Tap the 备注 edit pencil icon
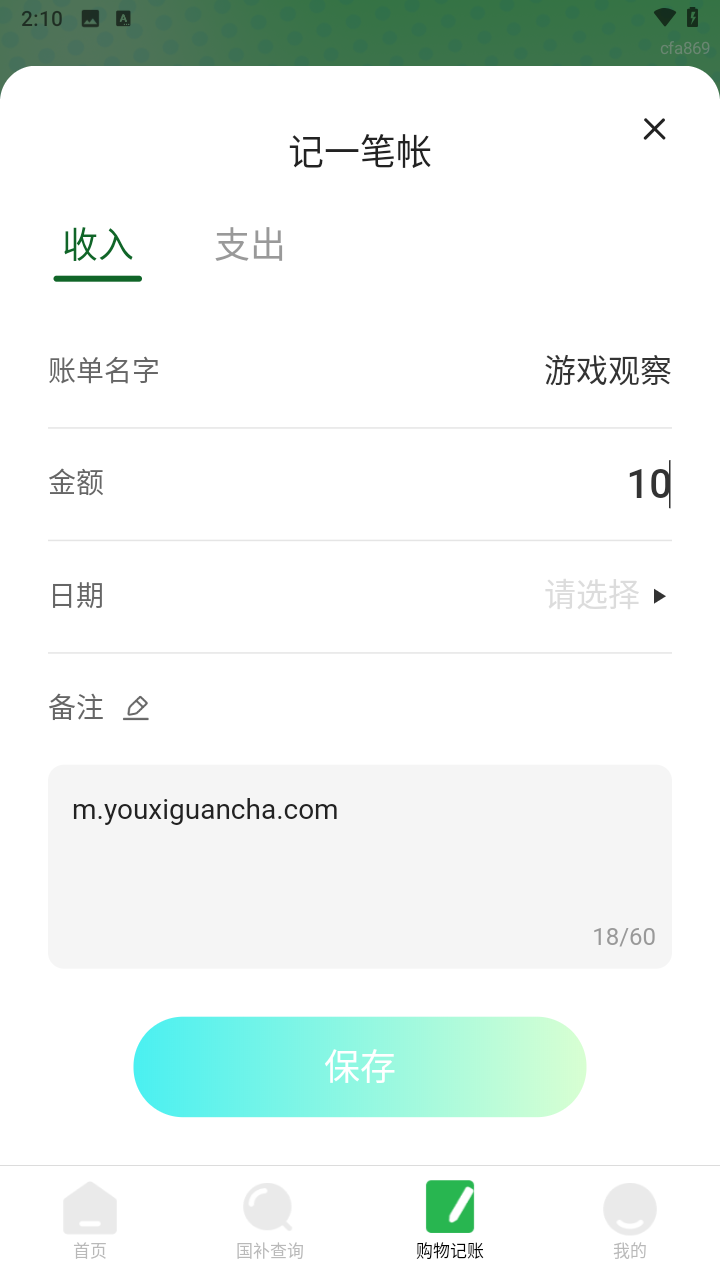The width and height of the screenshot is (720, 1280). click(136, 708)
